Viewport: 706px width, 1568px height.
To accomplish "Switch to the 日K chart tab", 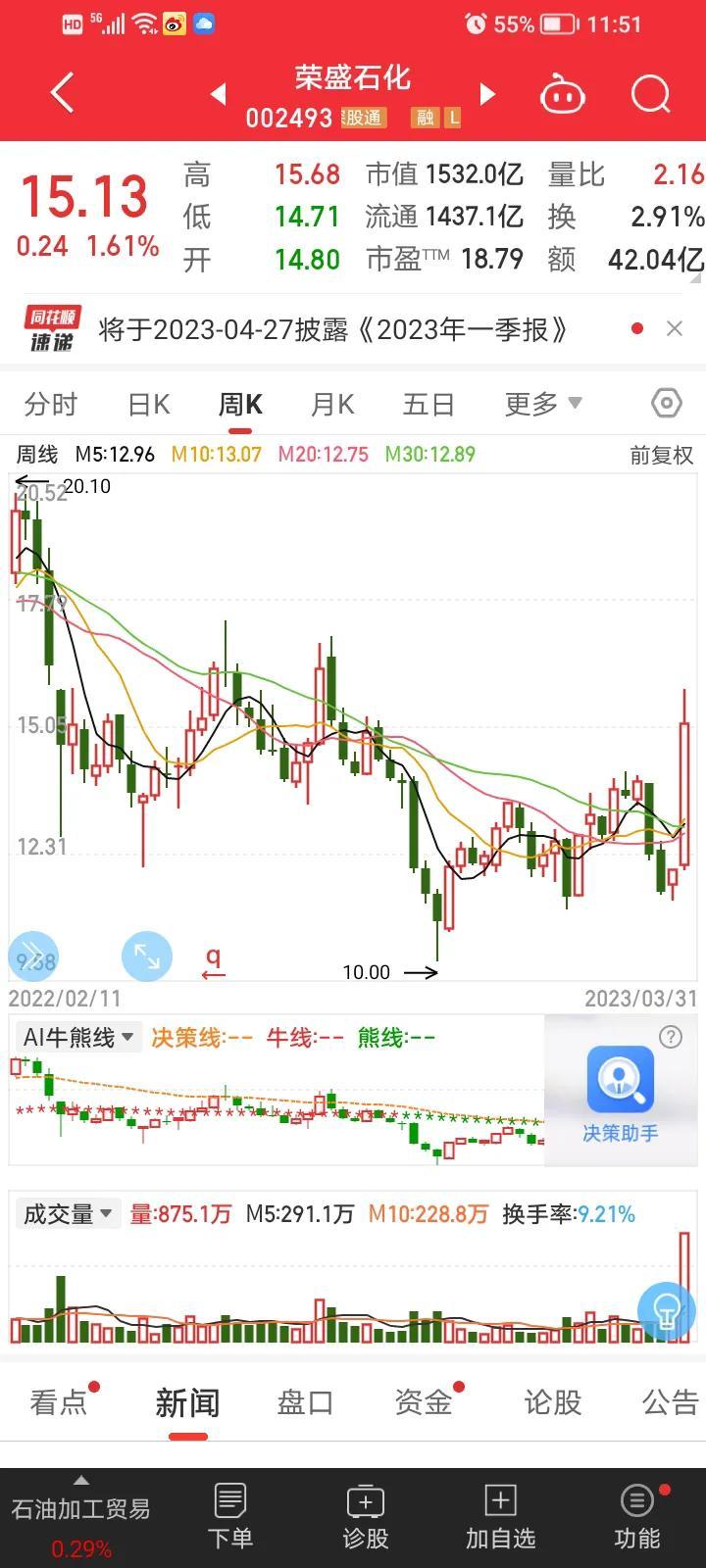I will [149, 404].
